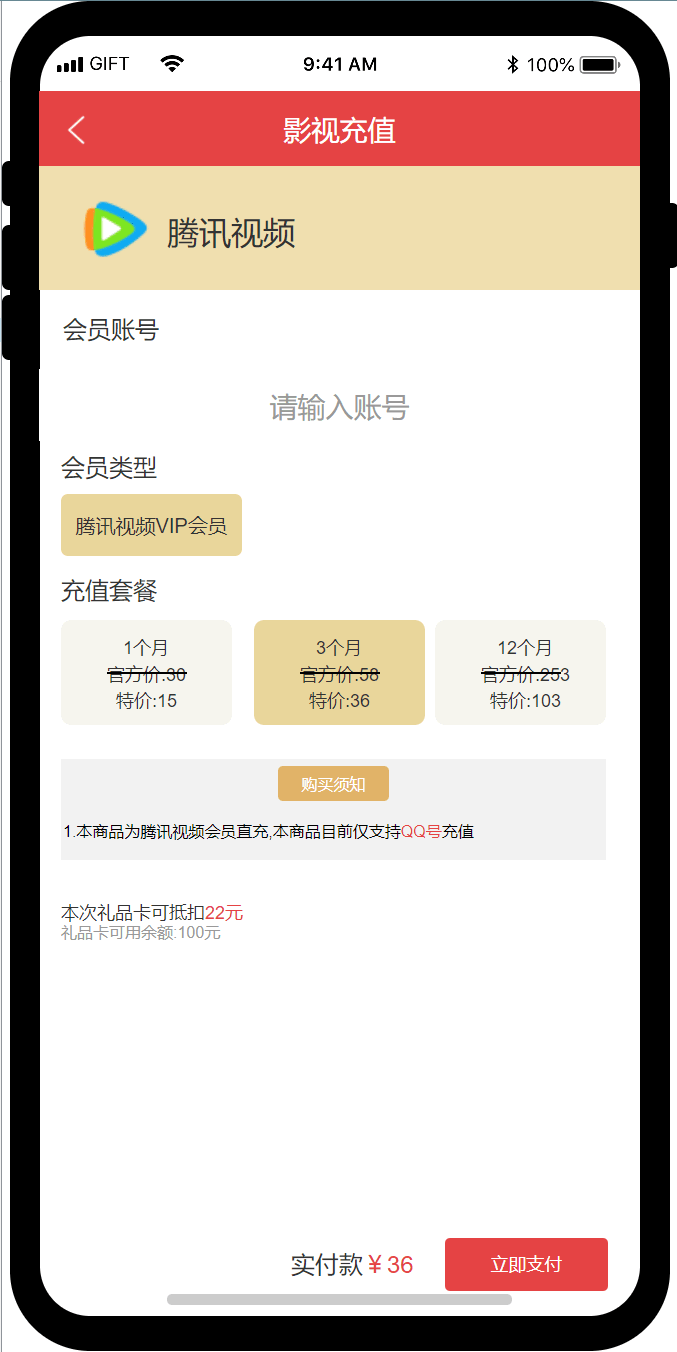Viewport: 677px width, 1352px height.
Task: Go back using the header arrow
Action: point(77,130)
